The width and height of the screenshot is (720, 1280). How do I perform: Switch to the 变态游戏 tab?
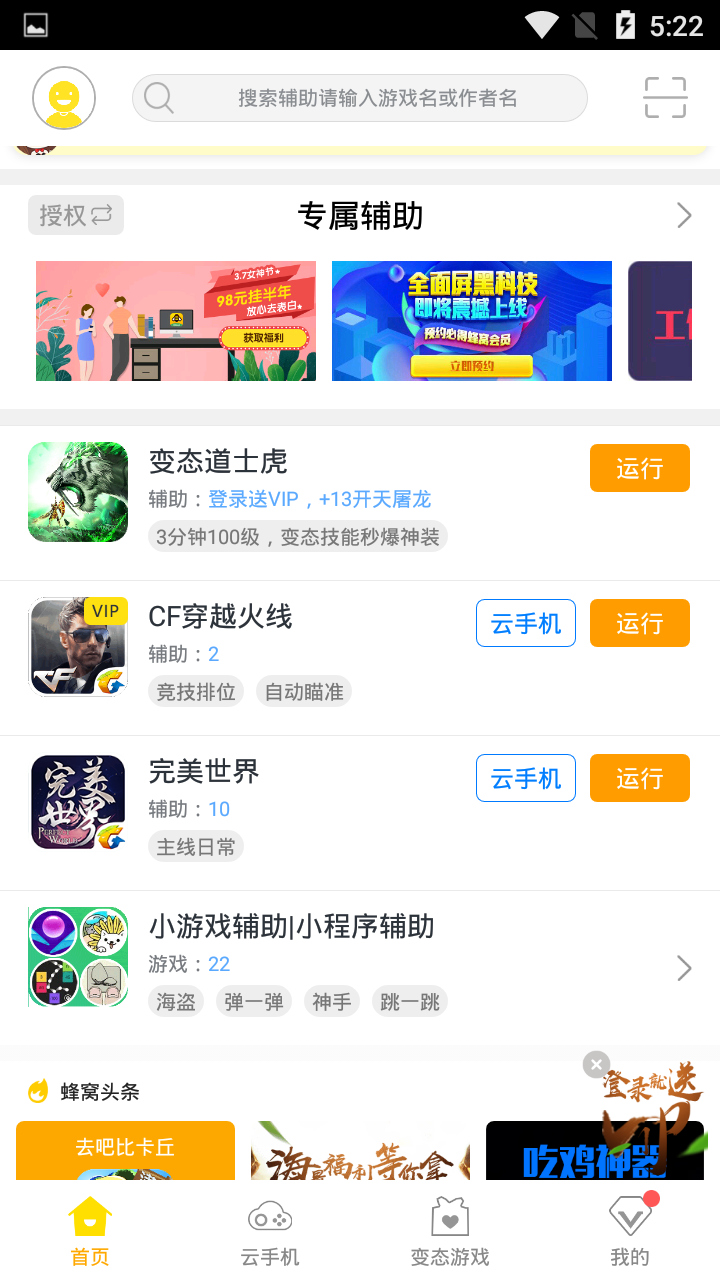coord(450,1232)
